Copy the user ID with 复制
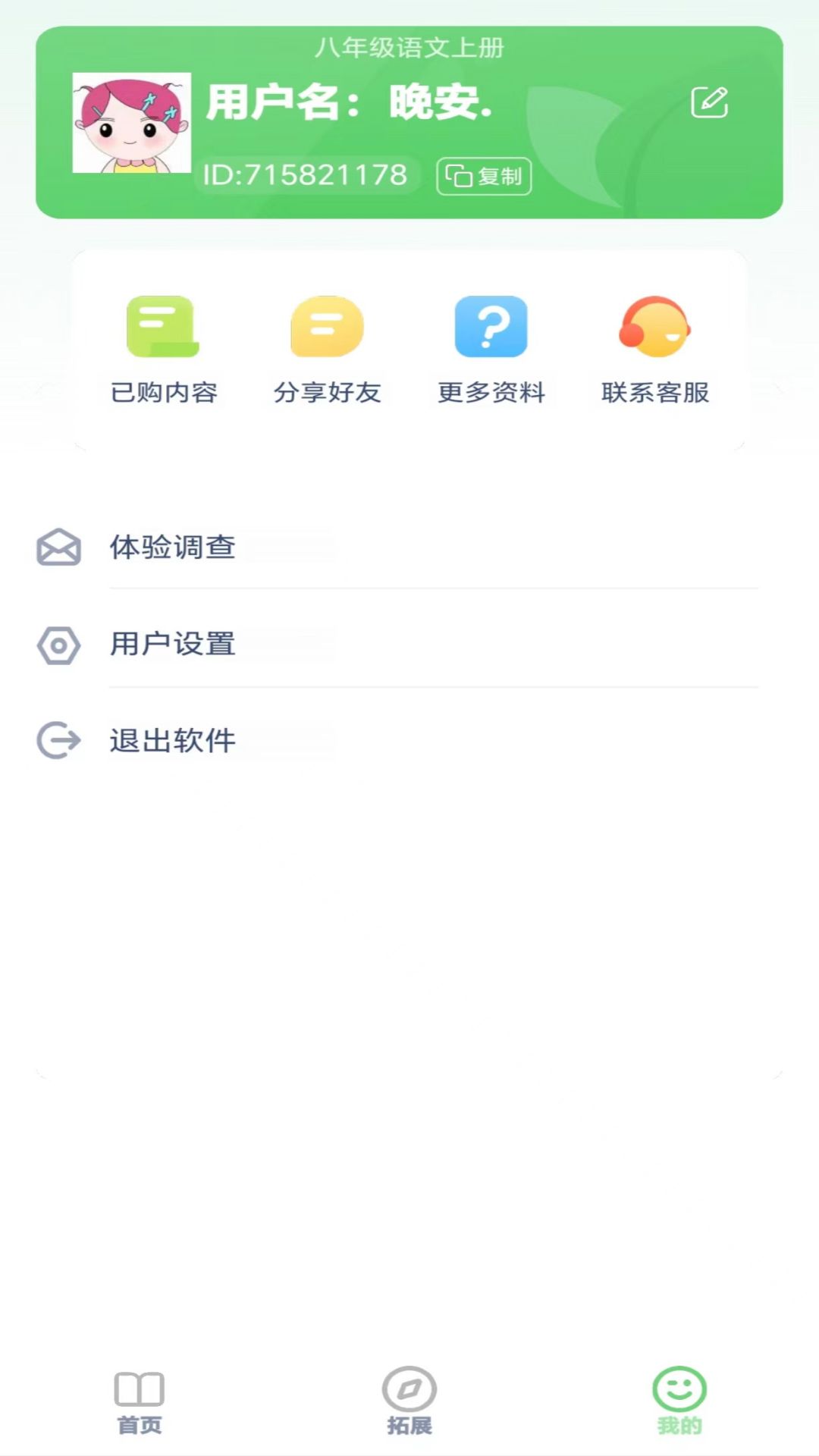This screenshot has height=1456, width=819. click(484, 176)
